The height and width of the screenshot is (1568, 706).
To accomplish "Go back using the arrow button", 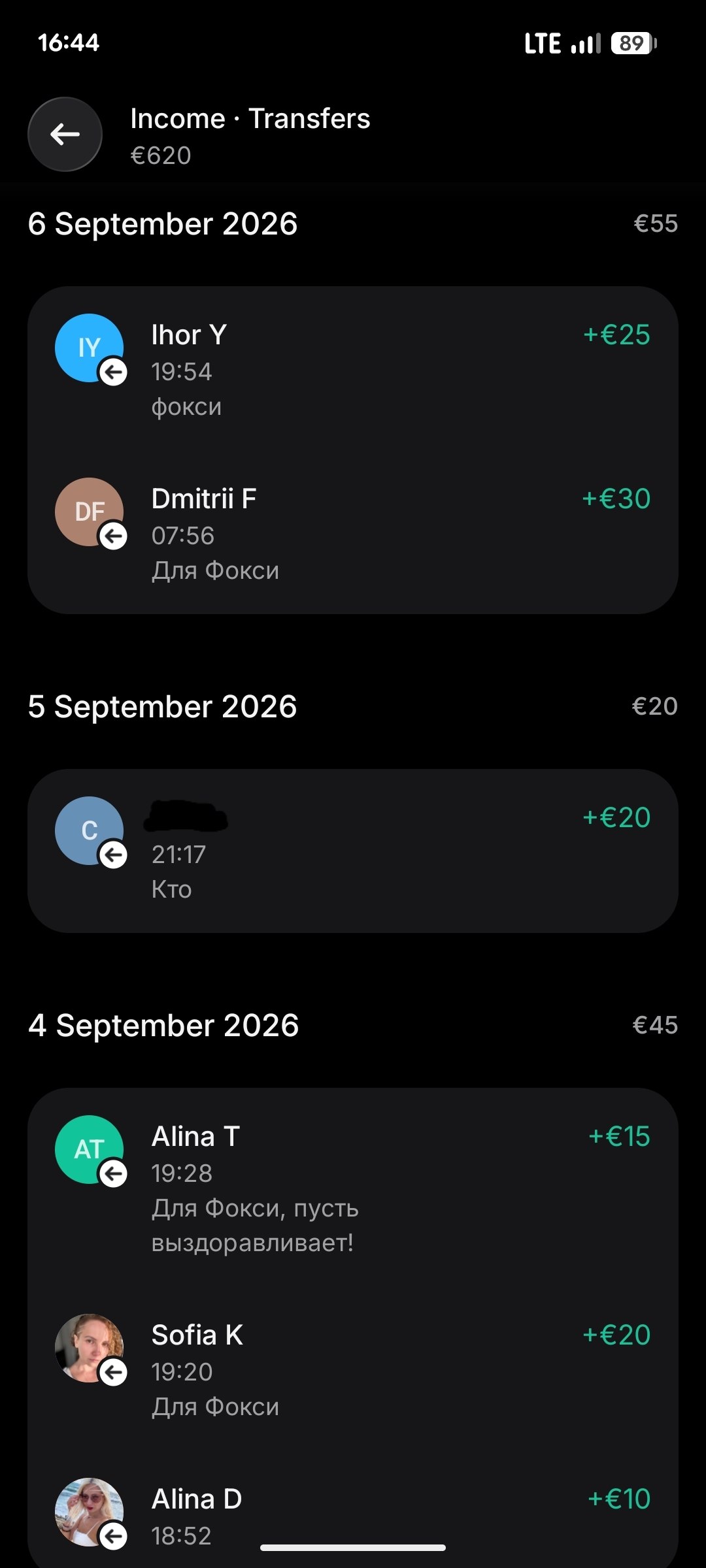I will (65, 135).
